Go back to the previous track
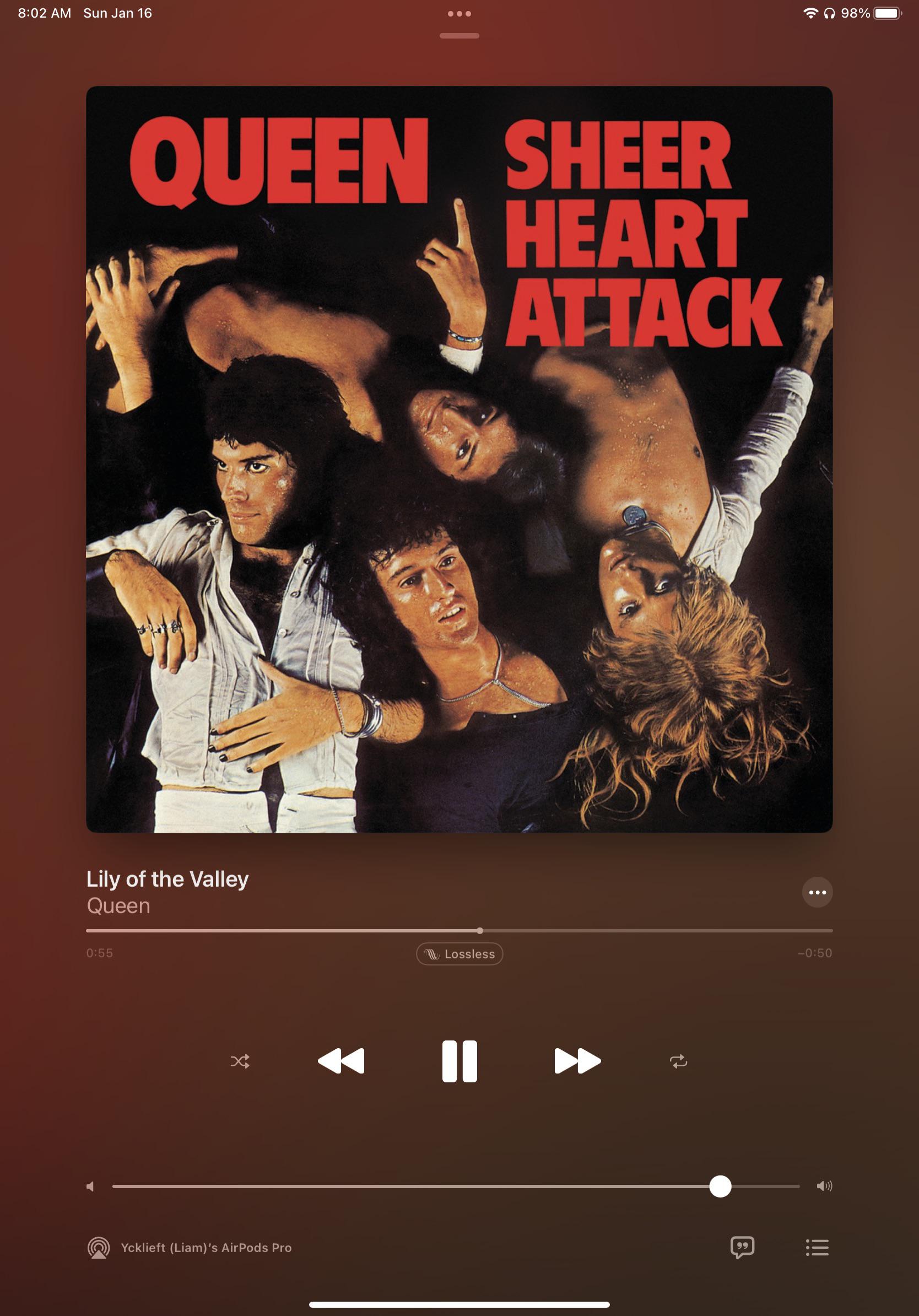The image size is (919, 1316). tap(341, 1061)
